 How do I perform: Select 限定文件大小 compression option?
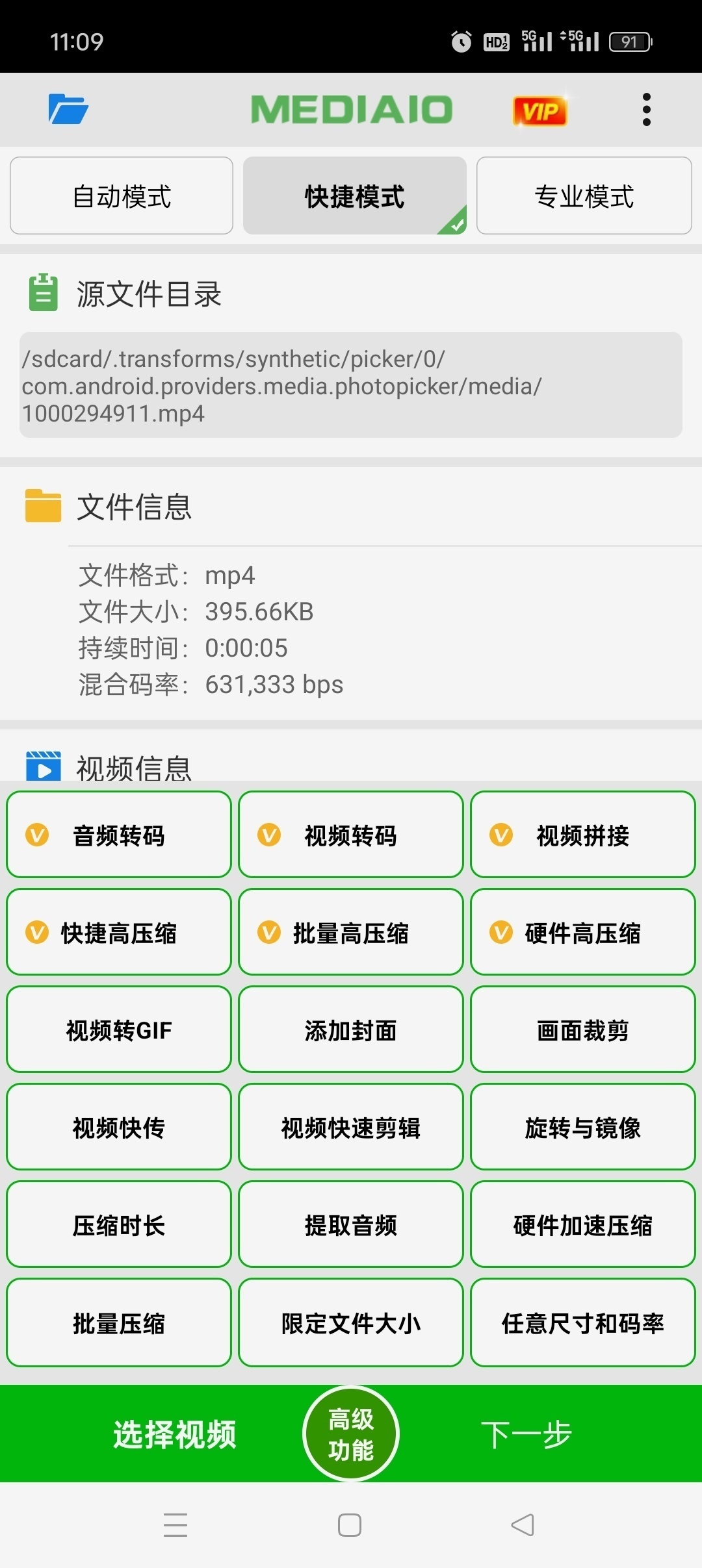[350, 1323]
